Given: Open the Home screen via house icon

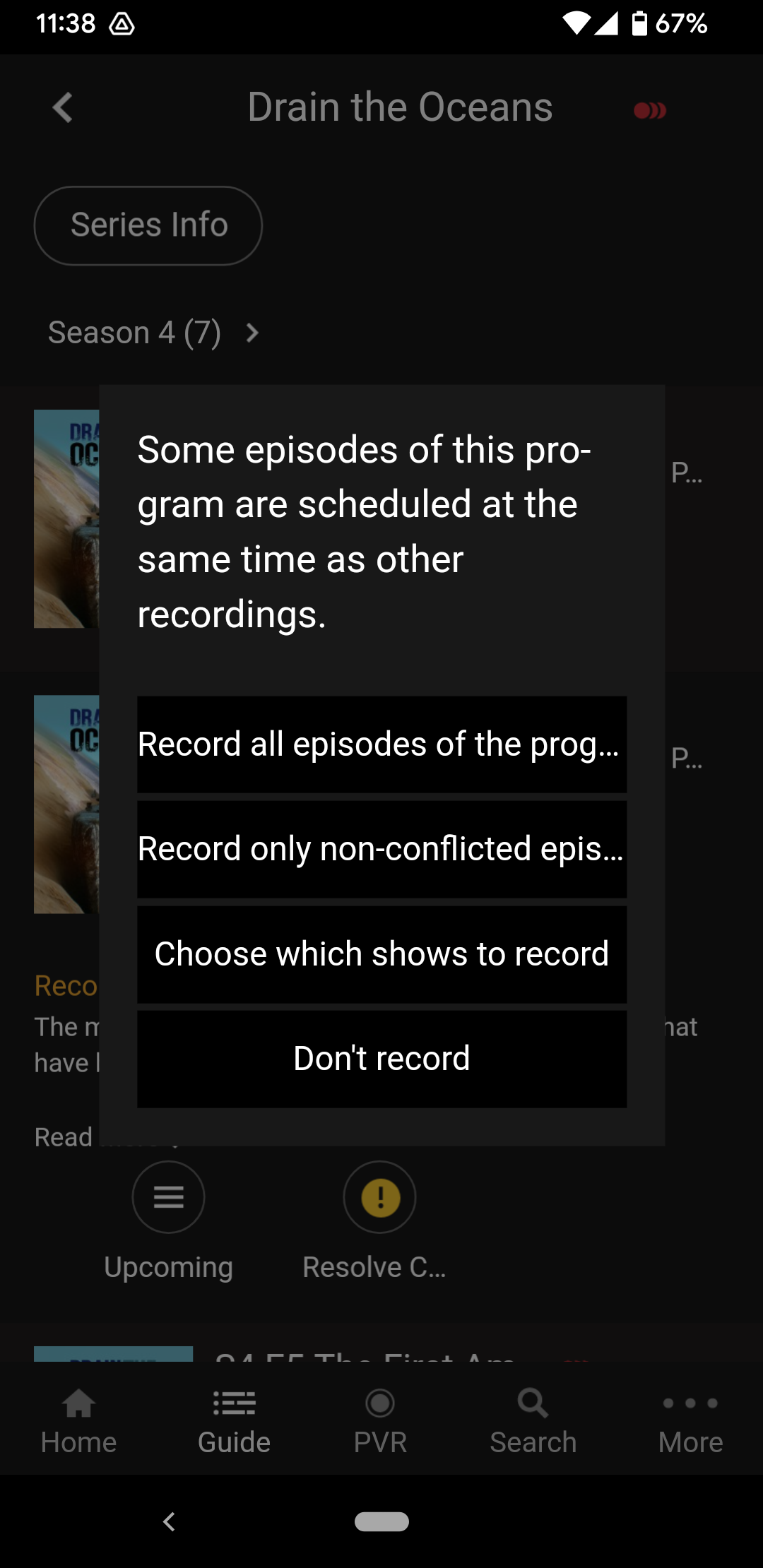Looking at the screenshot, I should pyautogui.click(x=78, y=1420).
